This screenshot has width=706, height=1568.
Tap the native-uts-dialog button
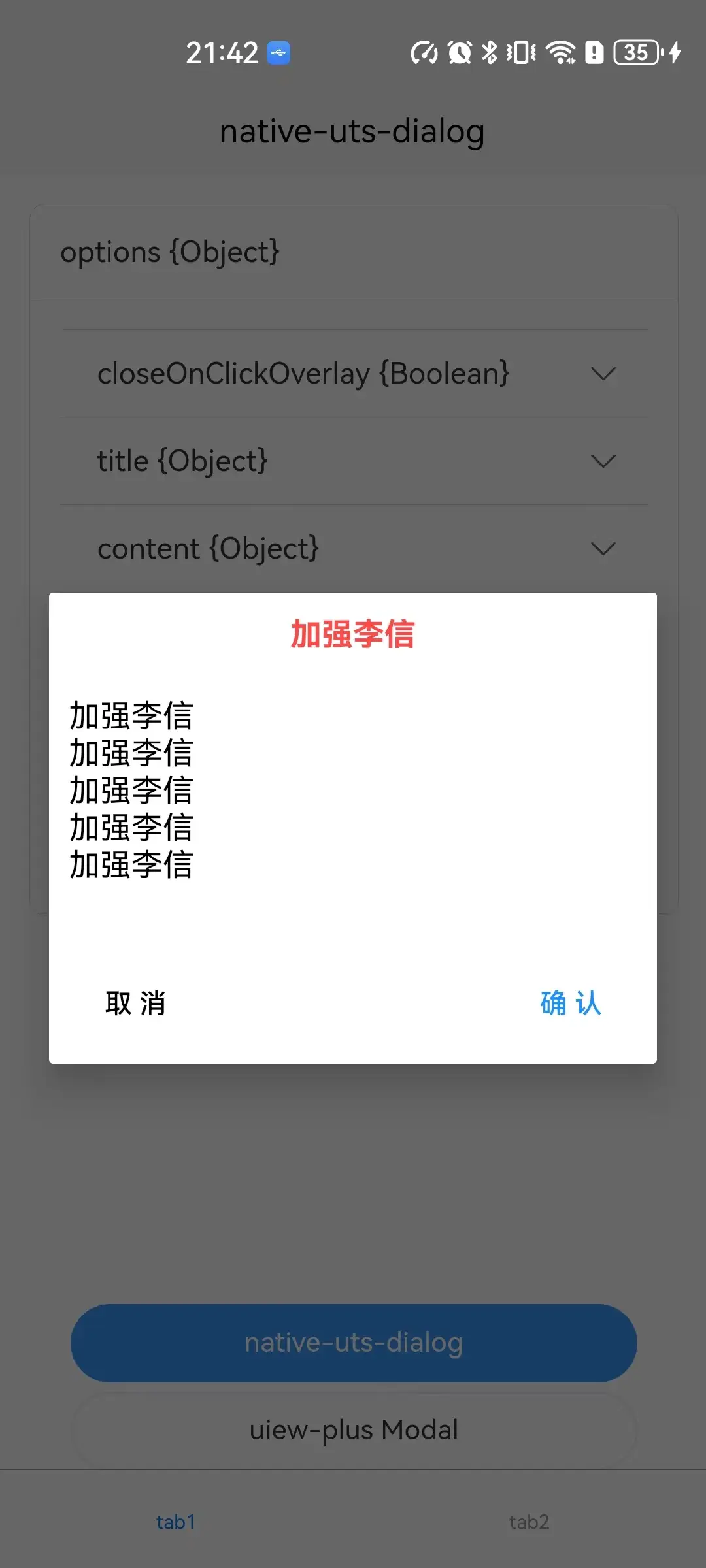coord(354,1343)
